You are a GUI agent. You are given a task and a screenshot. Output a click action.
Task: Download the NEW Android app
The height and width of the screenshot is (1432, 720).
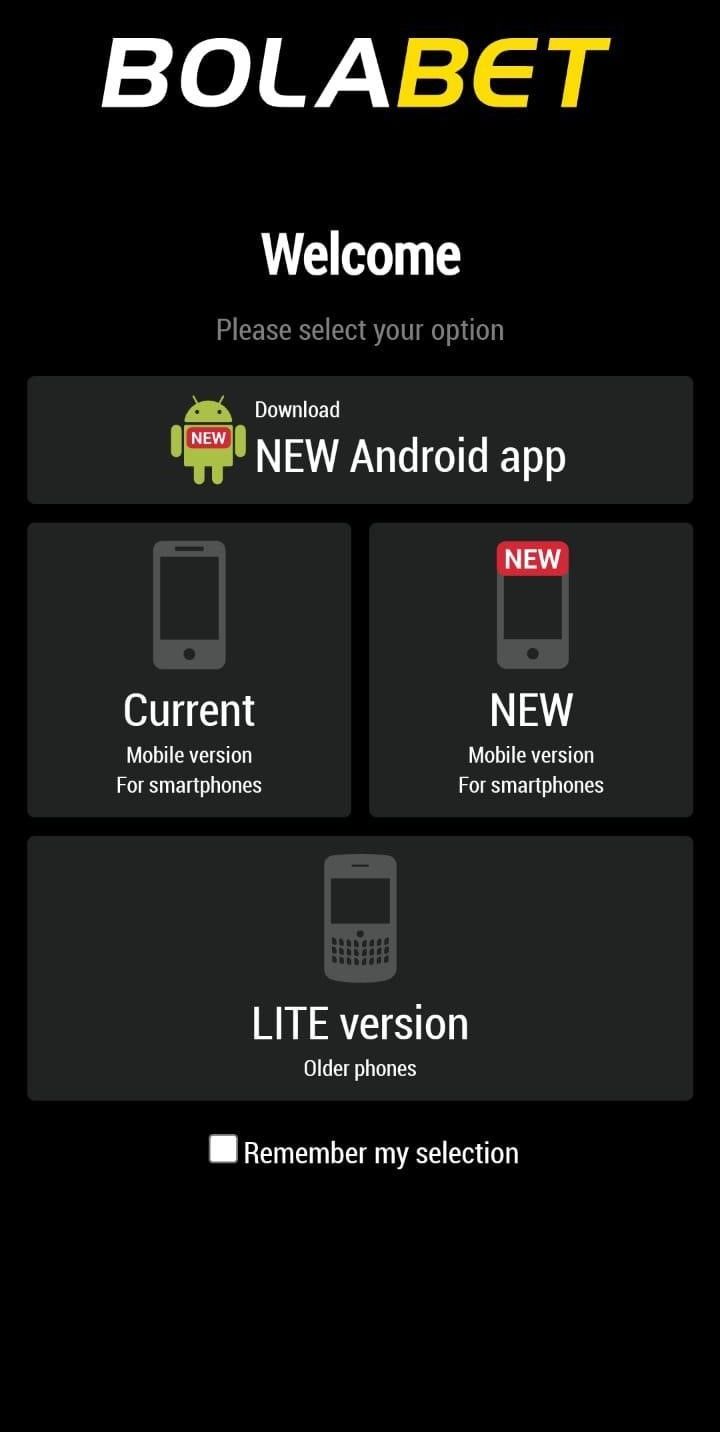(360, 440)
